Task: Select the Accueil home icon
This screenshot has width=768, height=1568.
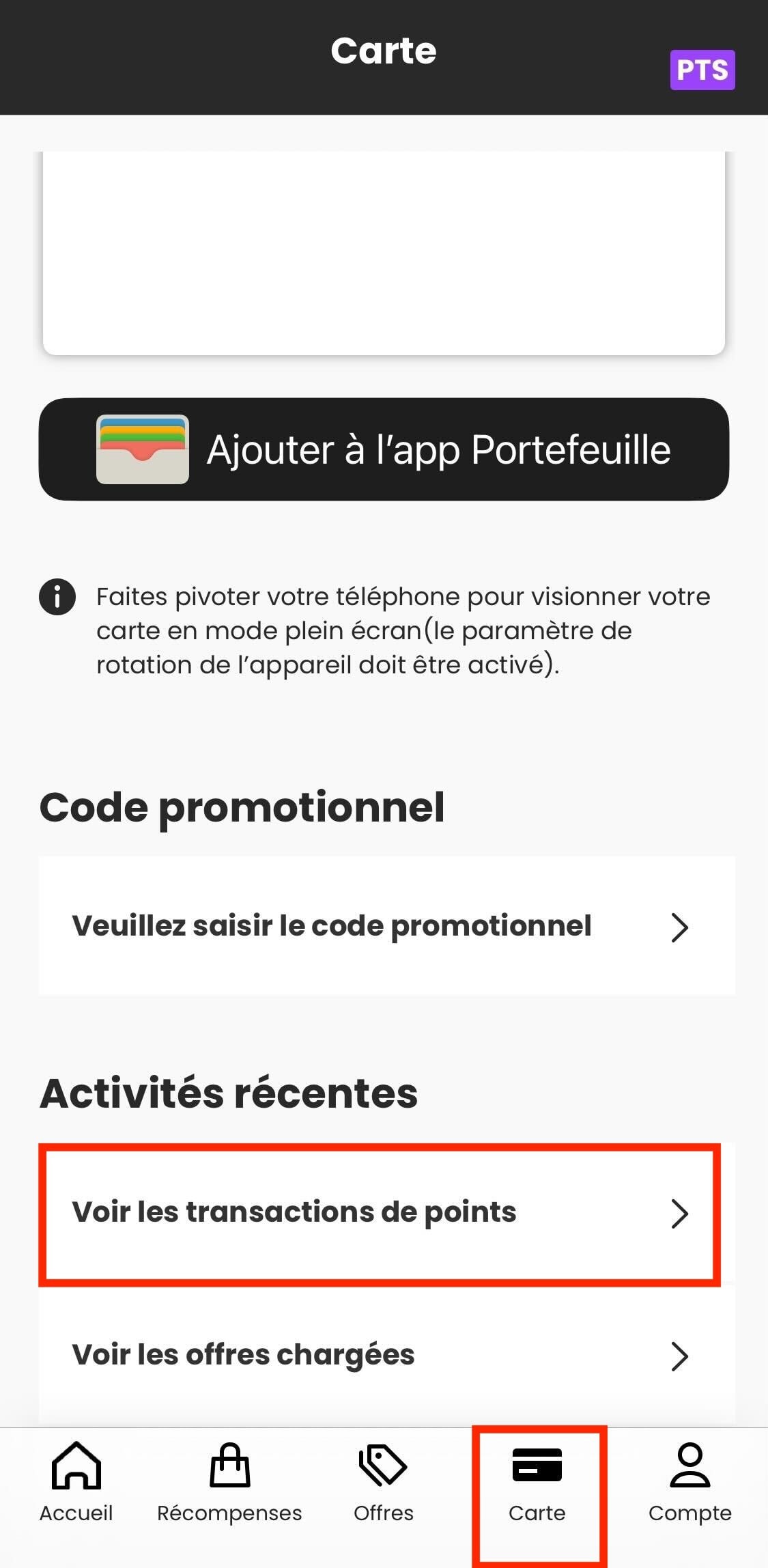Action: coord(76,1466)
